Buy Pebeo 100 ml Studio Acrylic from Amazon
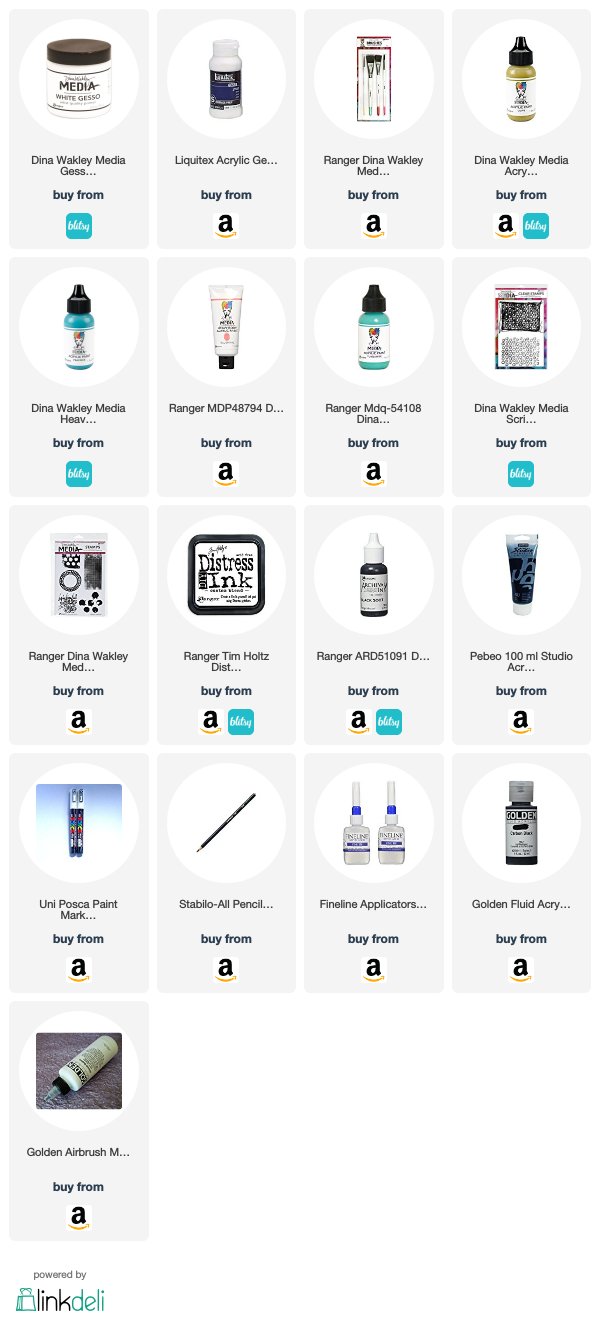 pyautogui.click(x=521, y=722)
